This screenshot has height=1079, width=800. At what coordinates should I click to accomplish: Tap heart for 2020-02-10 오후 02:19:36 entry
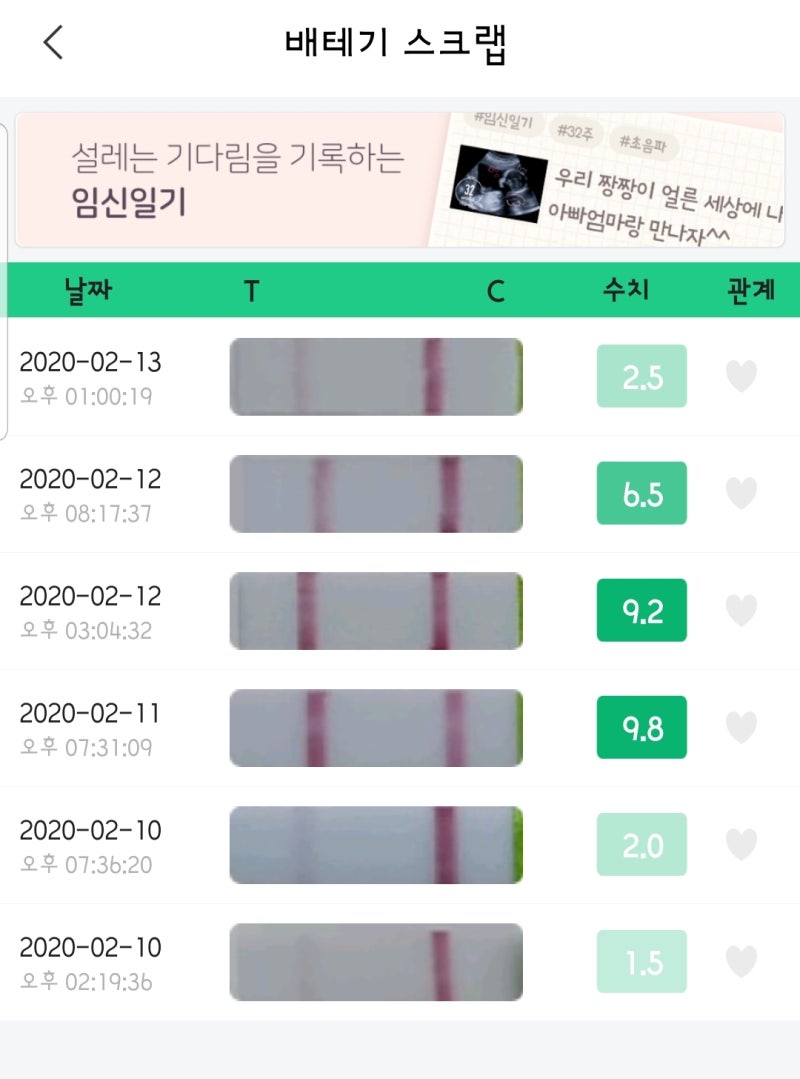pos(741,962)
